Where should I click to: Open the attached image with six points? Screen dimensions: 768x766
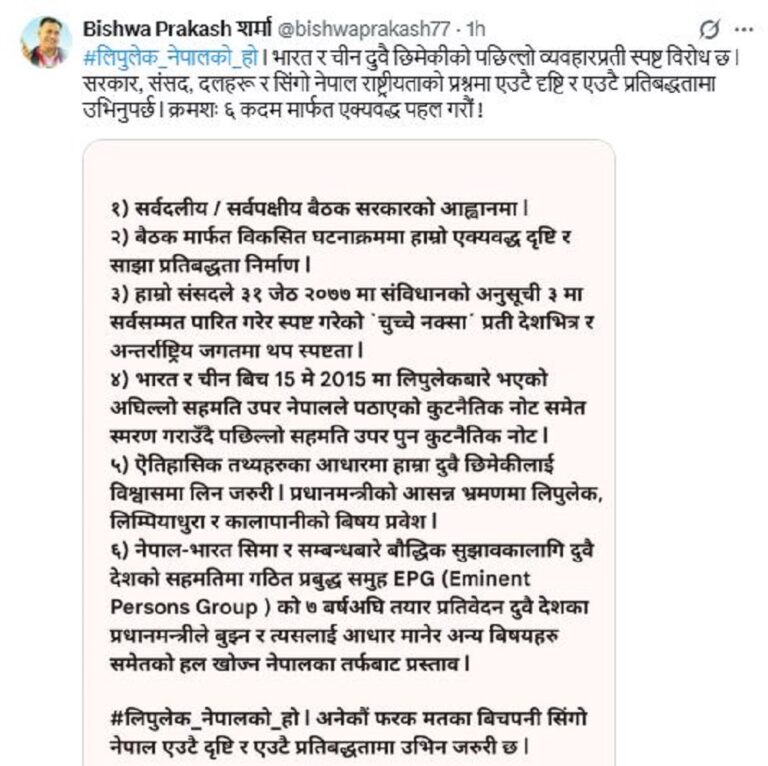click(348, 452)
